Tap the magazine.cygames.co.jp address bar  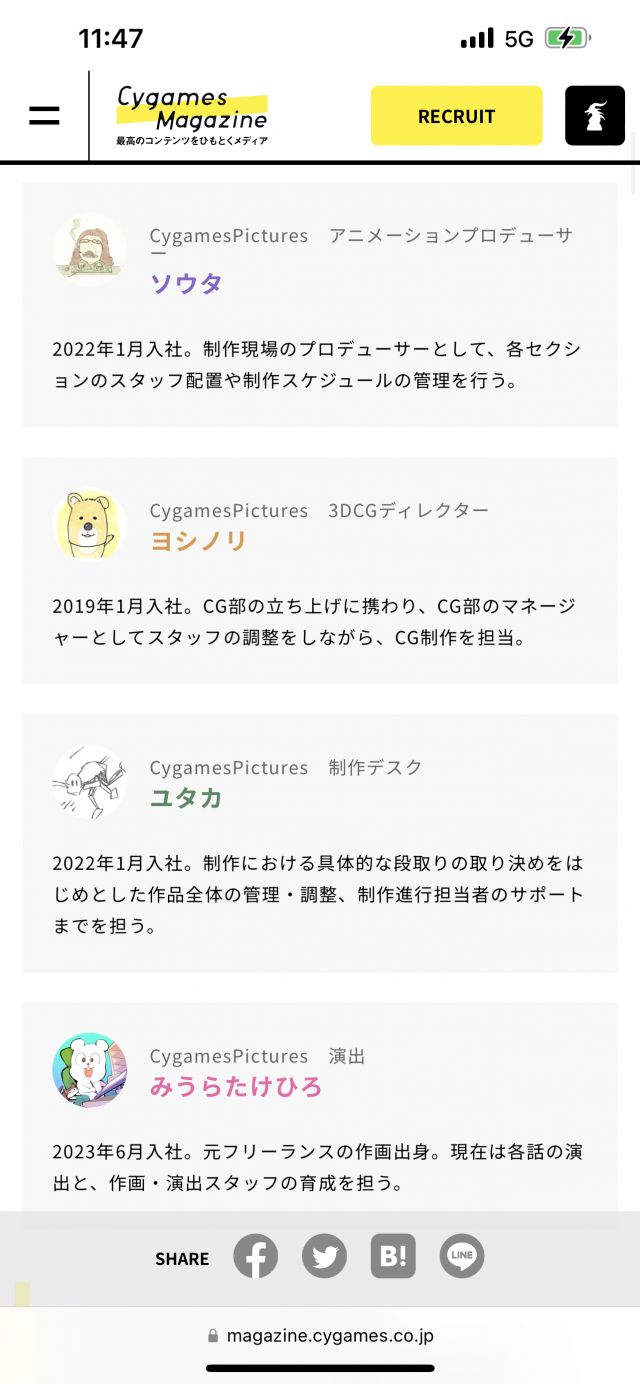tap(320, 1335)
